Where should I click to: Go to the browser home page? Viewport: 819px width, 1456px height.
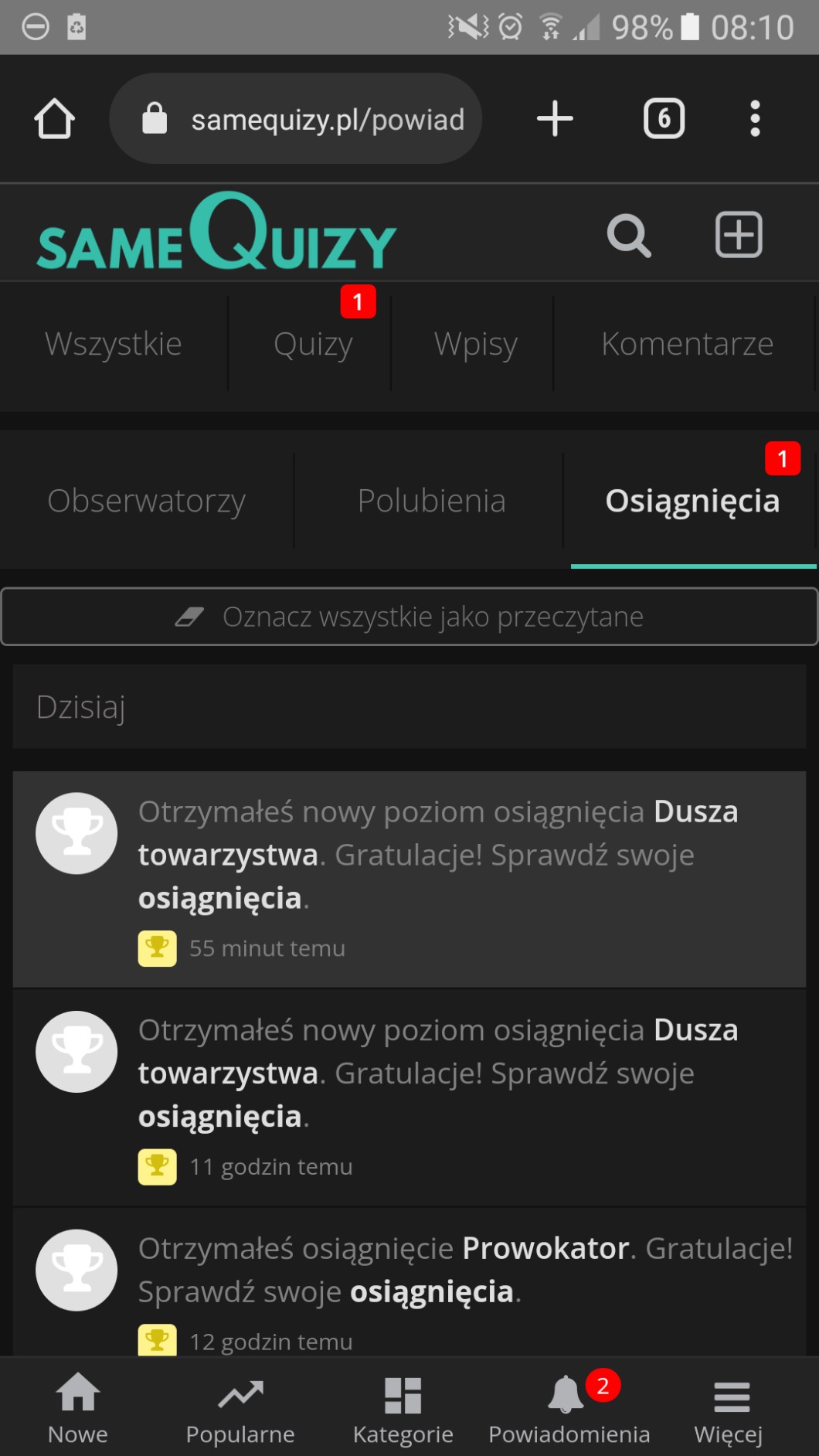click(55, 119)
